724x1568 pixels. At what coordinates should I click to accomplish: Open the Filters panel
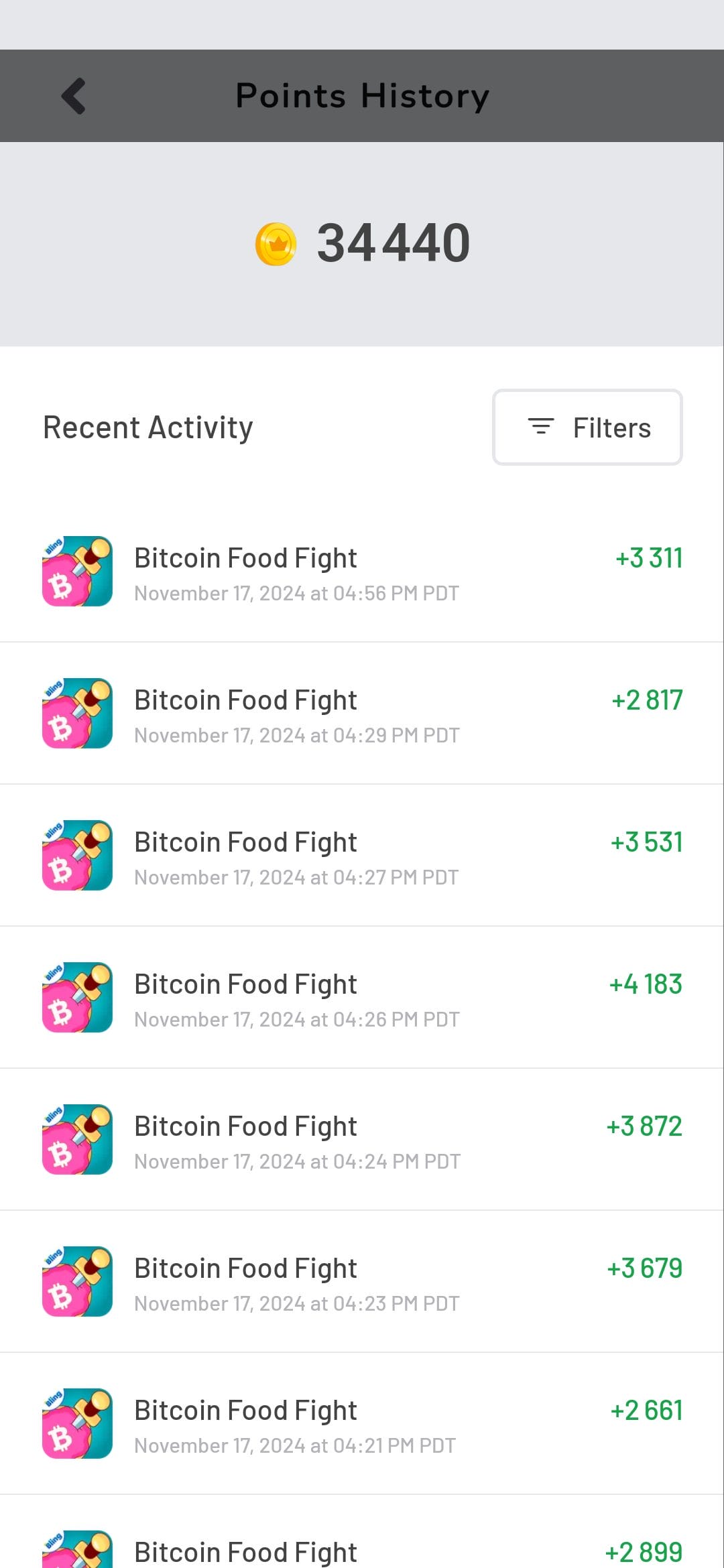(587, 427)
